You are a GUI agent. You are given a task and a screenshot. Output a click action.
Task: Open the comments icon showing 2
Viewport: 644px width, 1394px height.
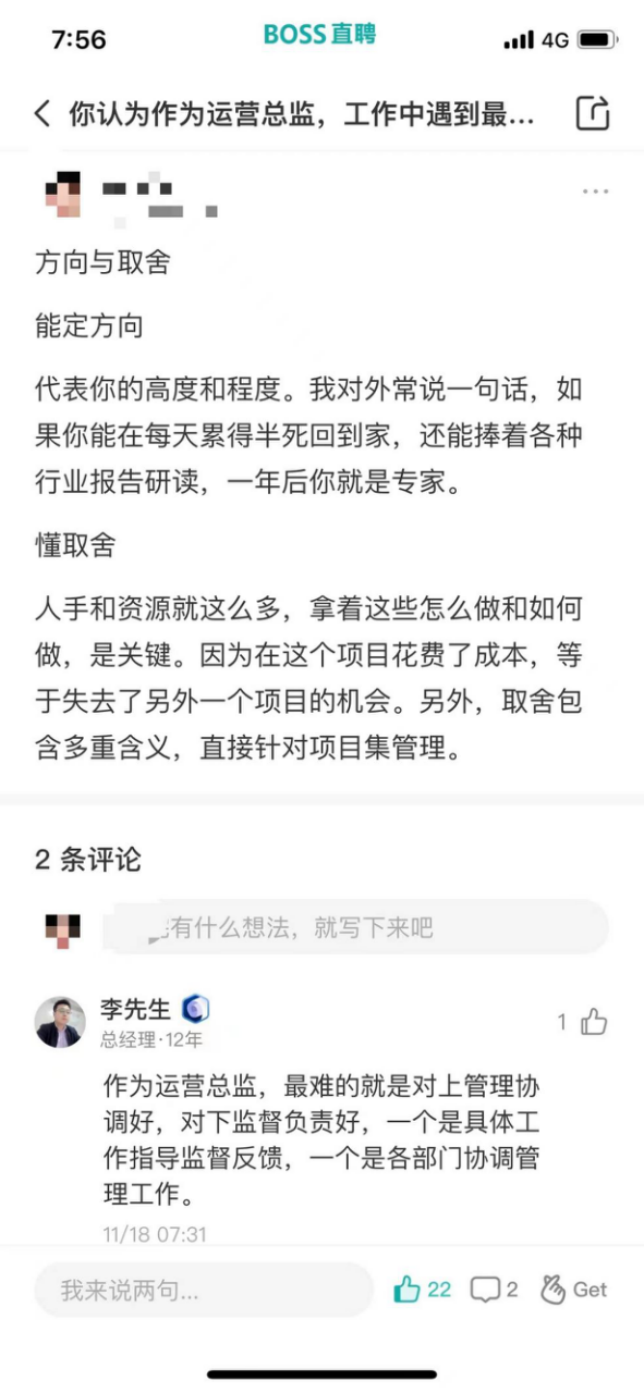[494, 1289]
